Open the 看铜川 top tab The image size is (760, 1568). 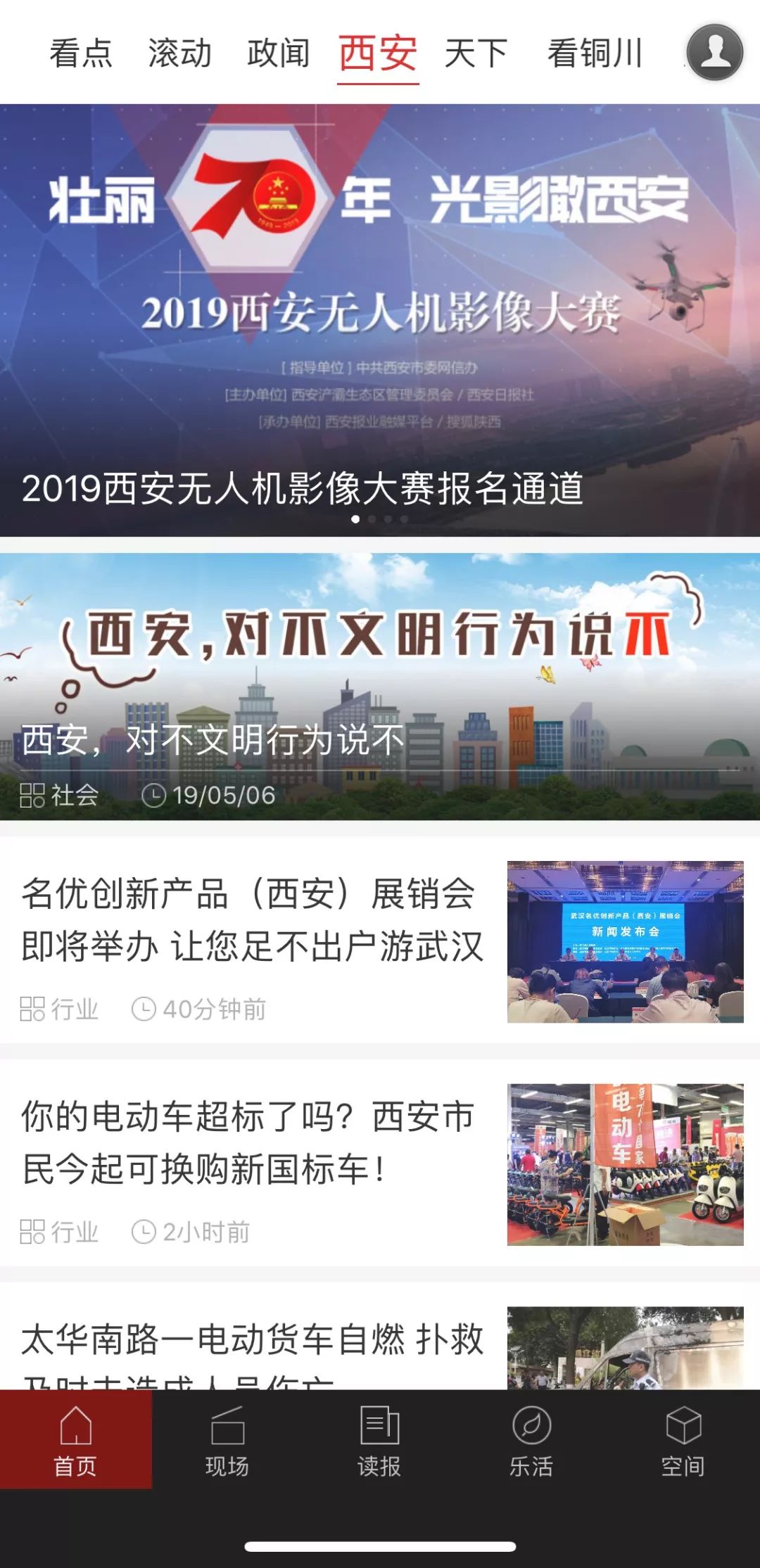(595, 54)
